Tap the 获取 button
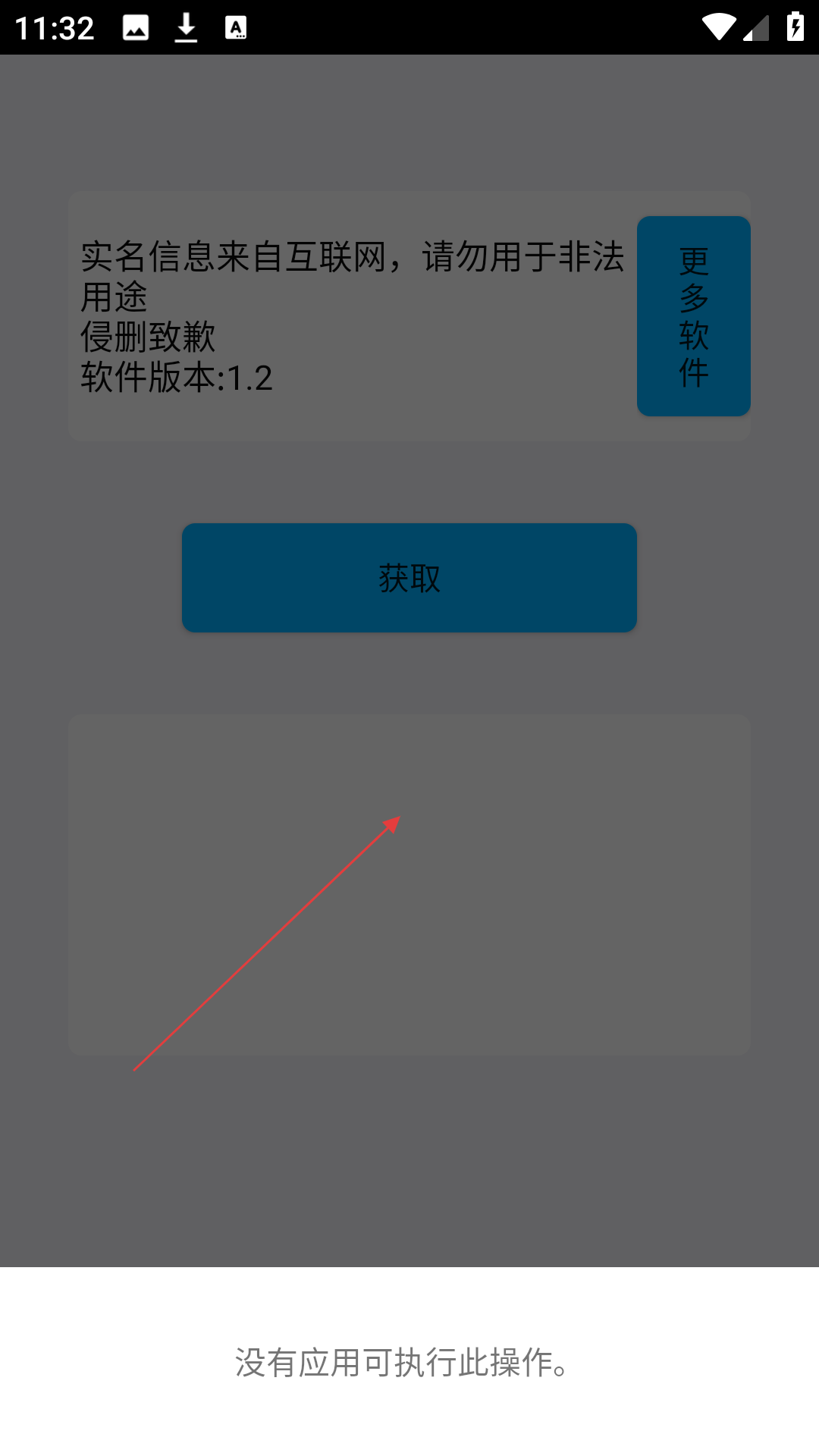Screen dimensions: 819x1456 coord(409,578)
